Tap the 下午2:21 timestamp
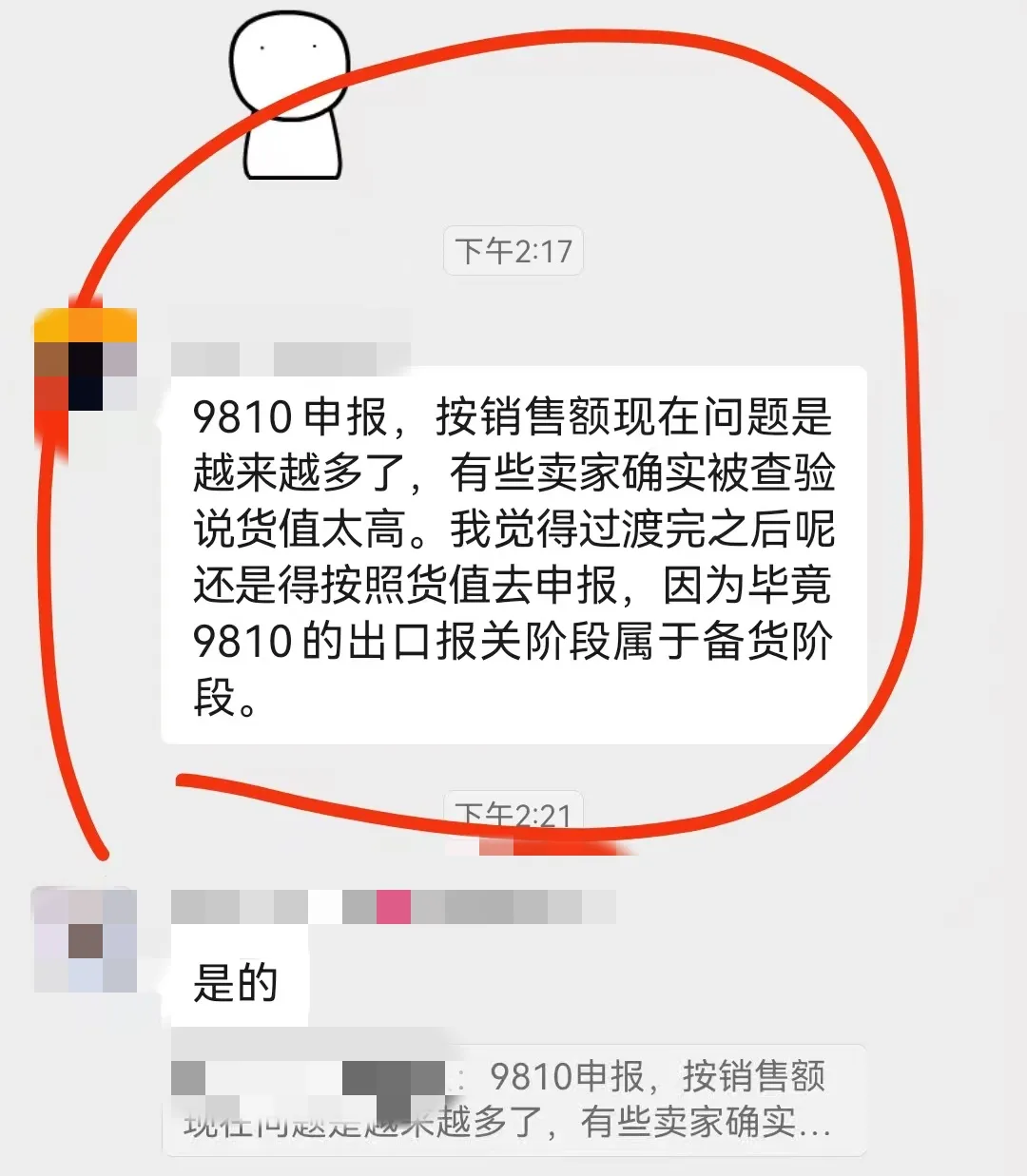Screen dimensions: 1027x1176 tap(513, 813)
